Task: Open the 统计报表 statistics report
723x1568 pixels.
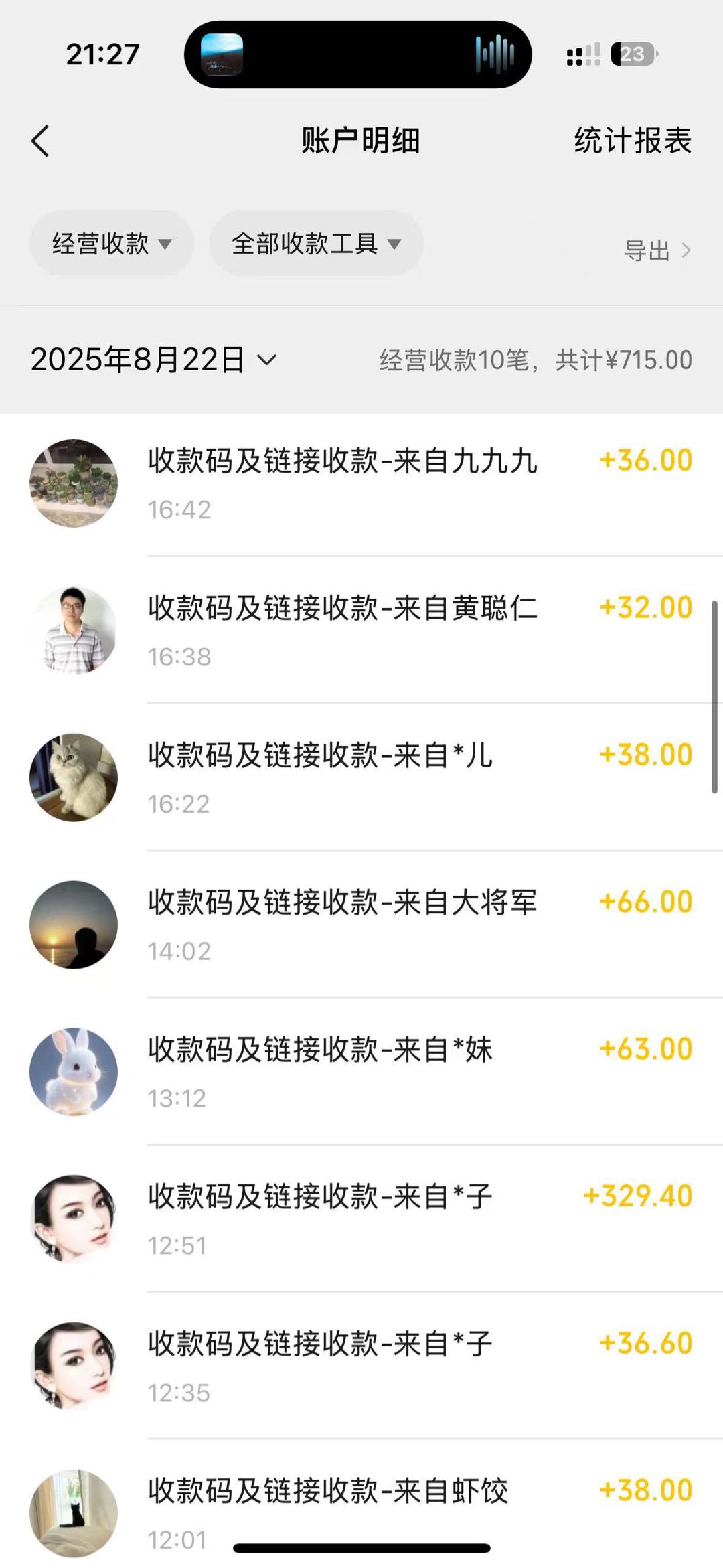Action: tap(630, 141)
